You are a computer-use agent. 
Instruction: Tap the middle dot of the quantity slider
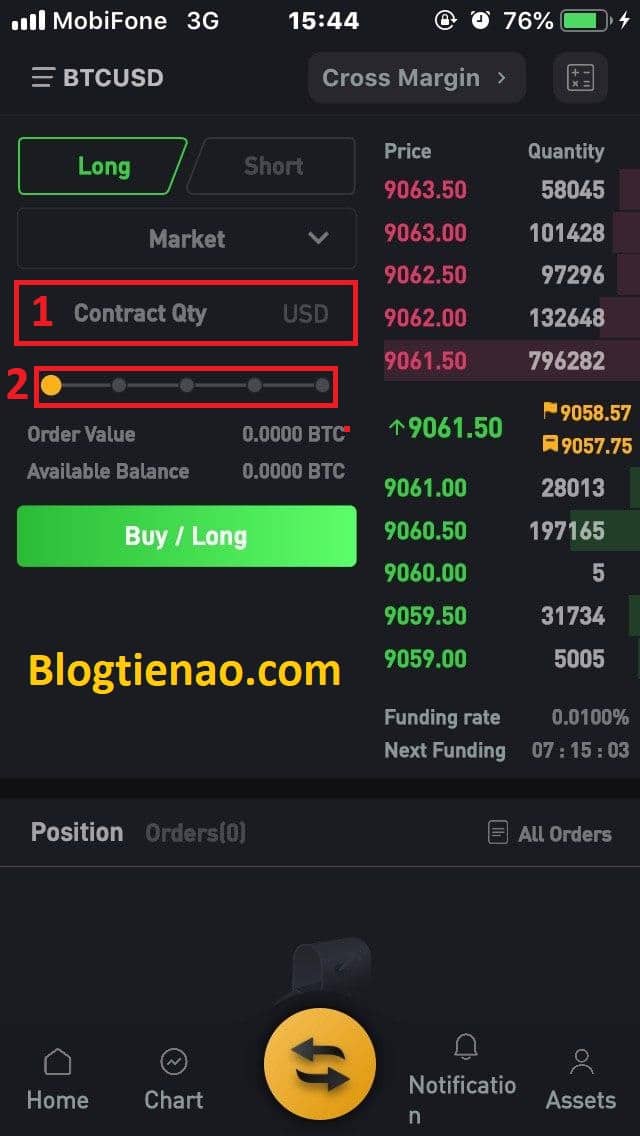pos(187,385)
